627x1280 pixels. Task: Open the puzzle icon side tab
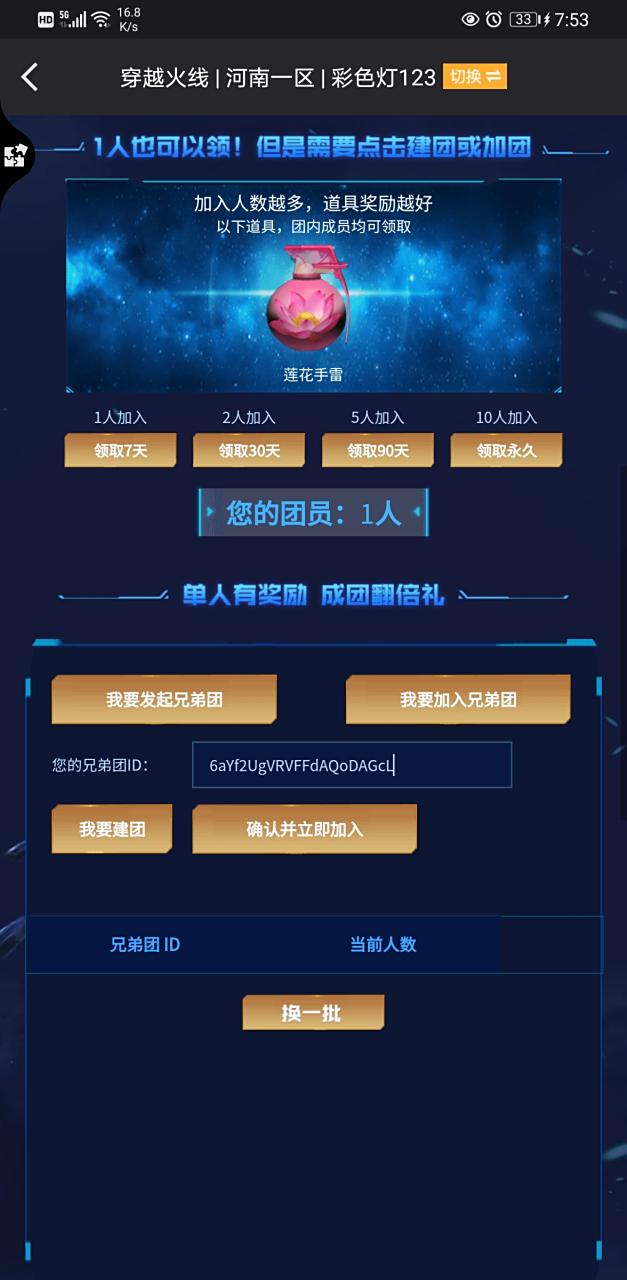pos(16,155)
